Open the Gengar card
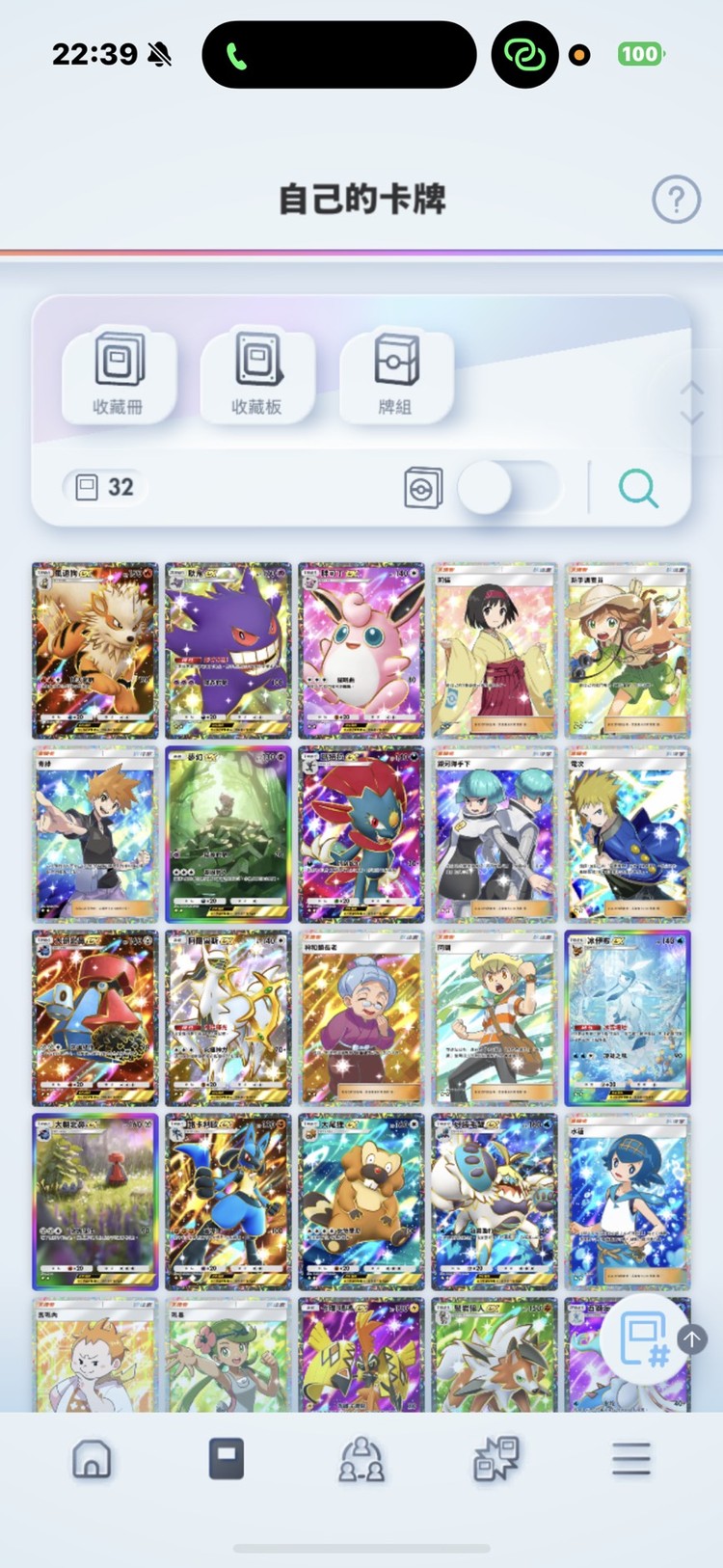The height and width of the screenshot is (1568, 723). coord(228,650)
